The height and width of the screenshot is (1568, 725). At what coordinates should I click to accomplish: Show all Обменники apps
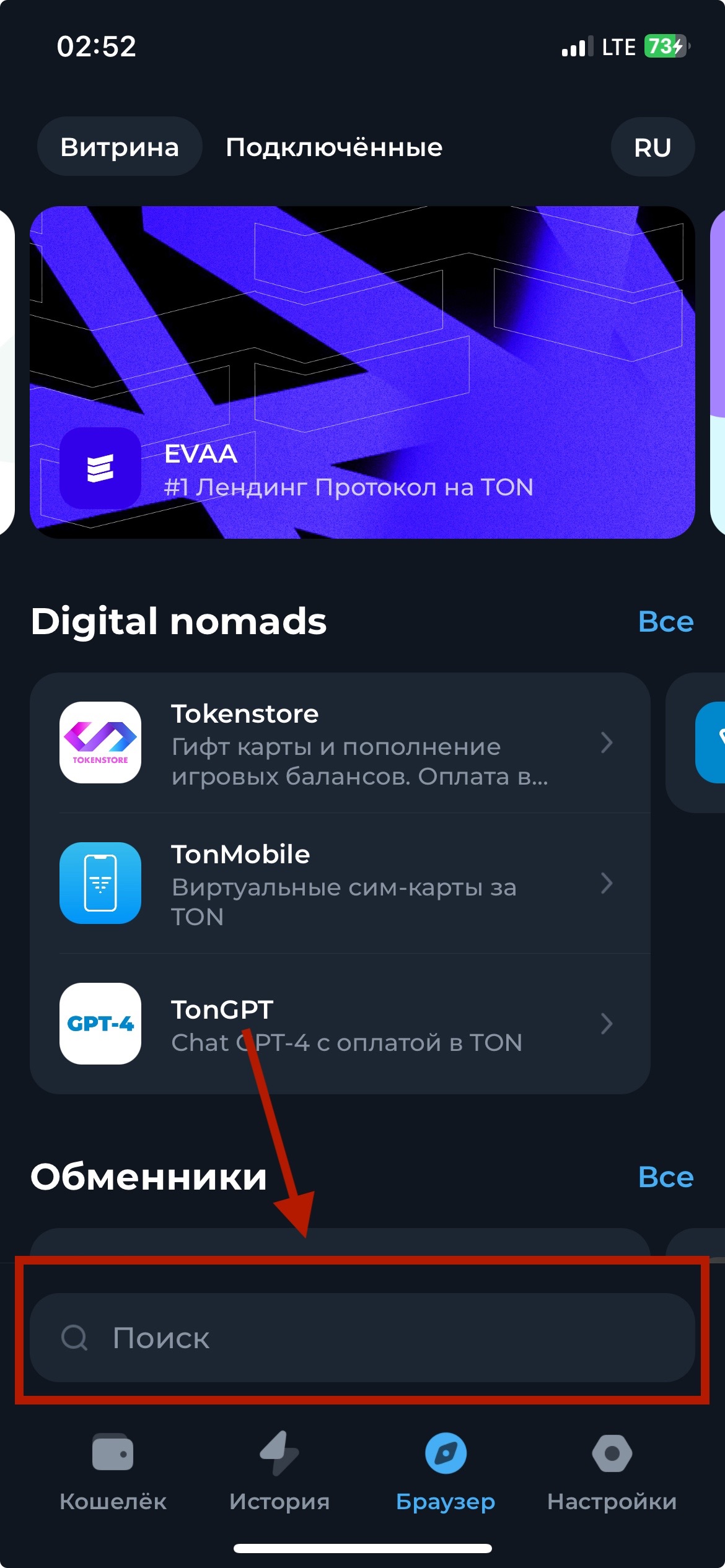click(x=666, y=1177)
